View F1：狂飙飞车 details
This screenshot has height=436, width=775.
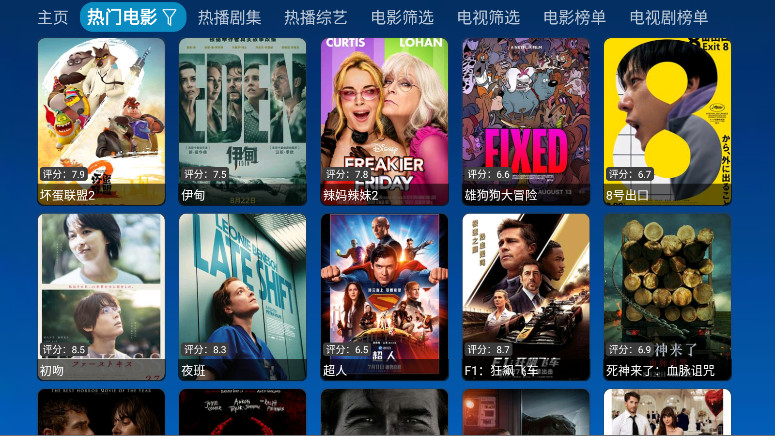point(526,296)
